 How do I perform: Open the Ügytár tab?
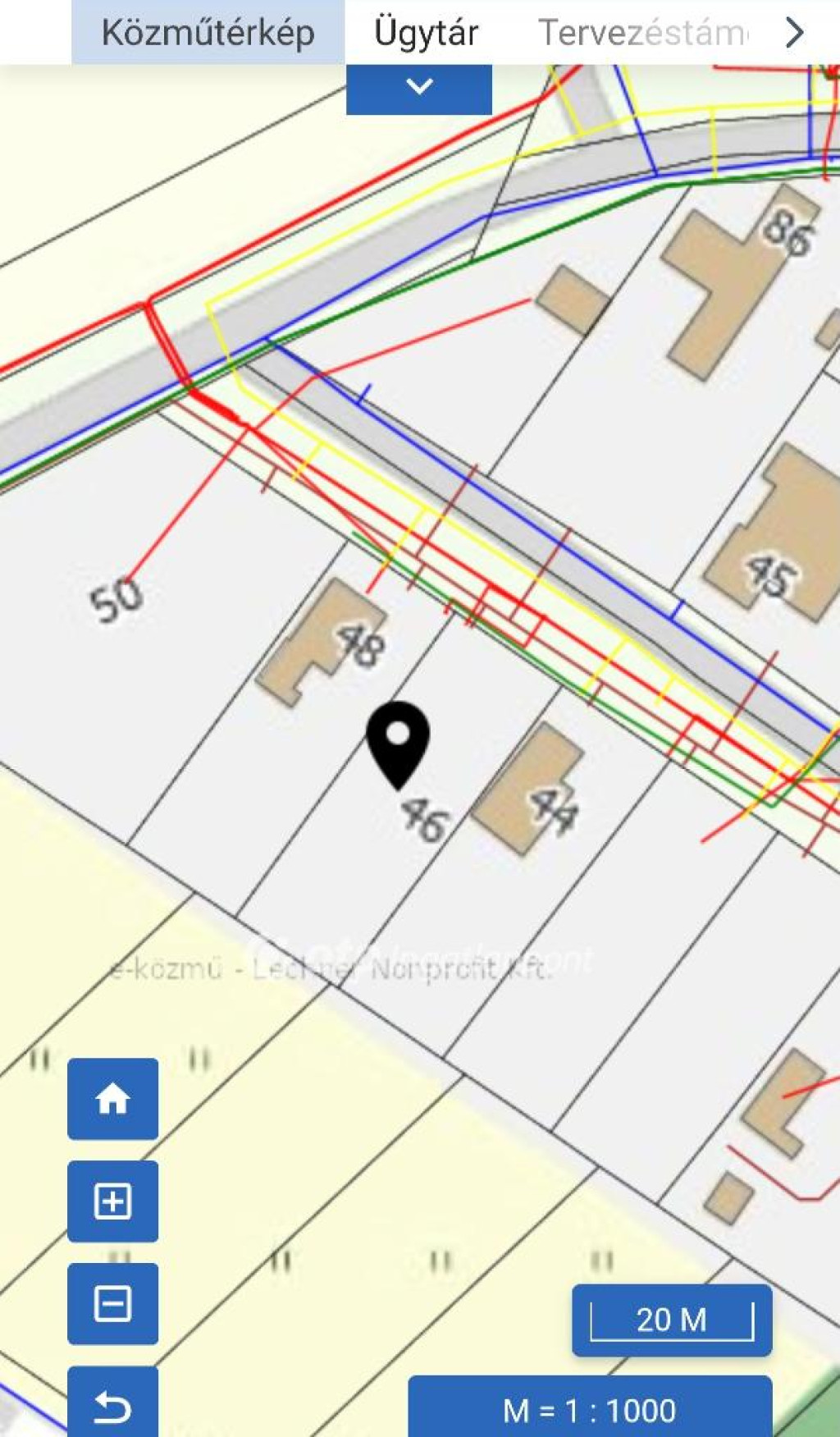point(426,33)
